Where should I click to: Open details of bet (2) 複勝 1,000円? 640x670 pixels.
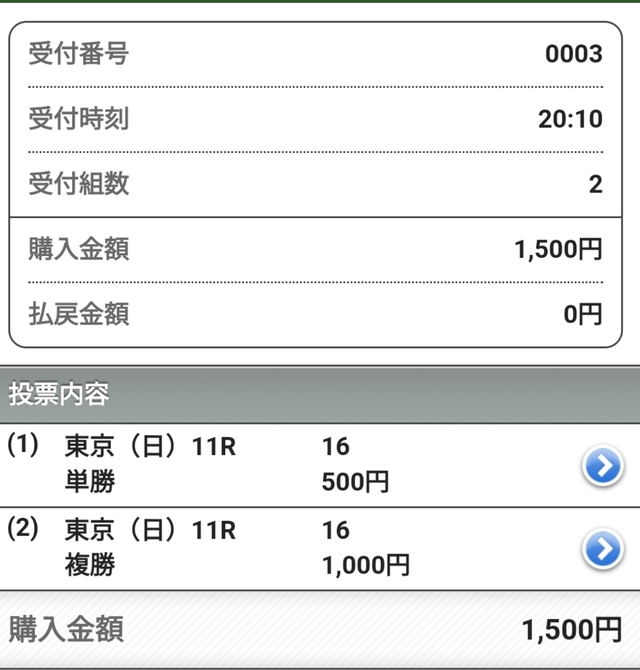click(602, 549)
